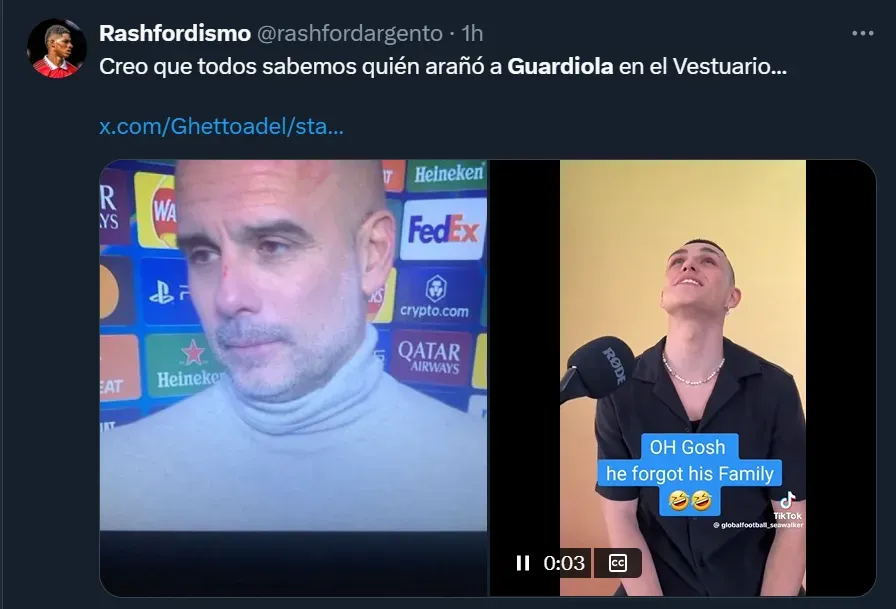896x609 pixels.
Task: Open Rashfordismo's profile avatar
Action: point(57,48)
